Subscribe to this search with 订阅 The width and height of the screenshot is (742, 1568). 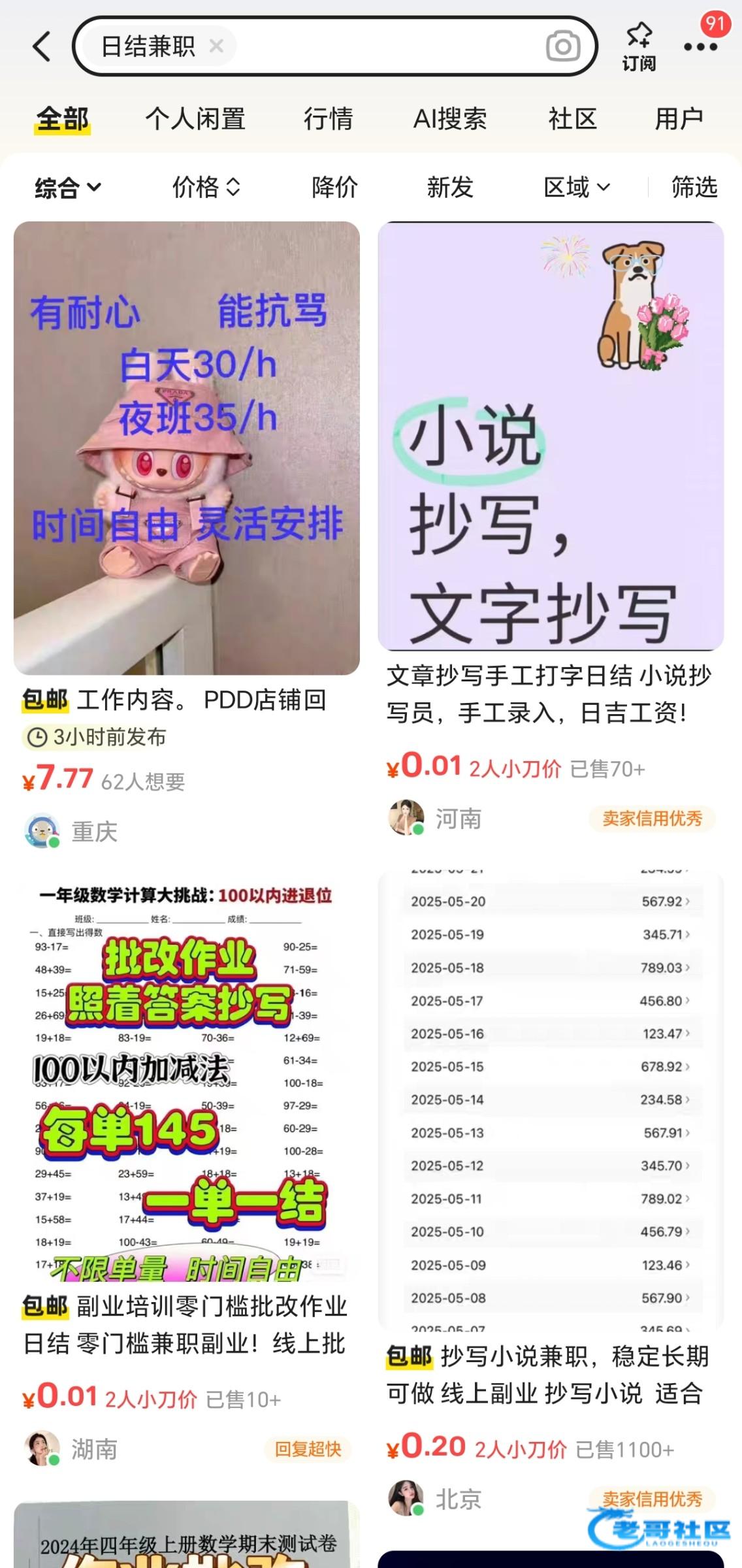click(x=639, y=47)
